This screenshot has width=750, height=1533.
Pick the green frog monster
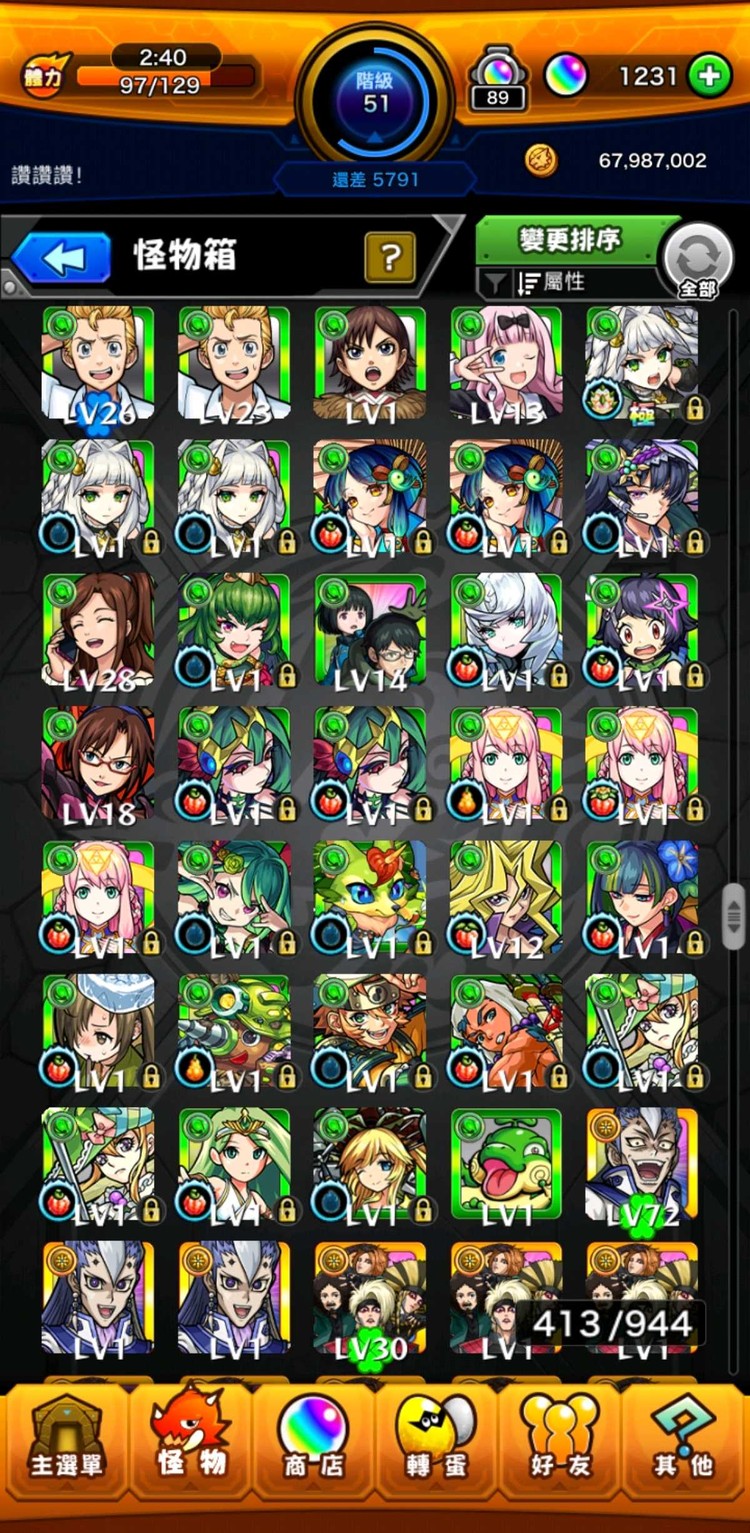[506, 1165]
